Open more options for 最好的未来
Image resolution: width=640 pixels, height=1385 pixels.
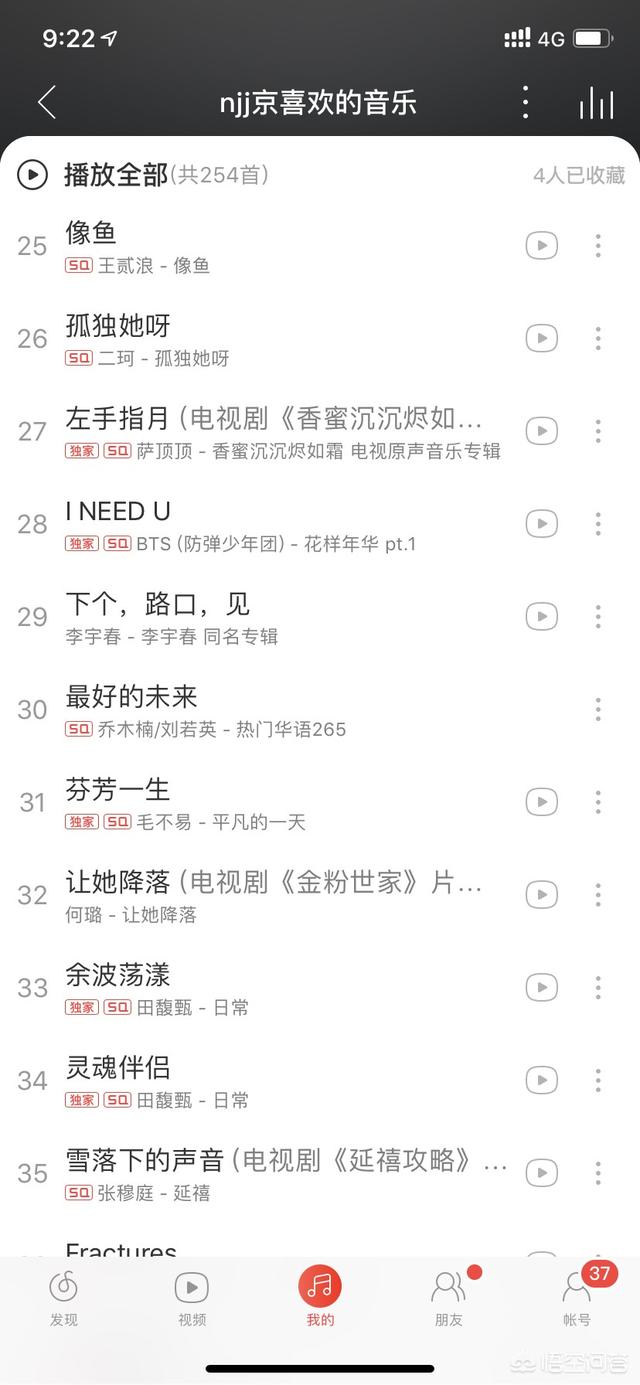[x=598, y=709]
